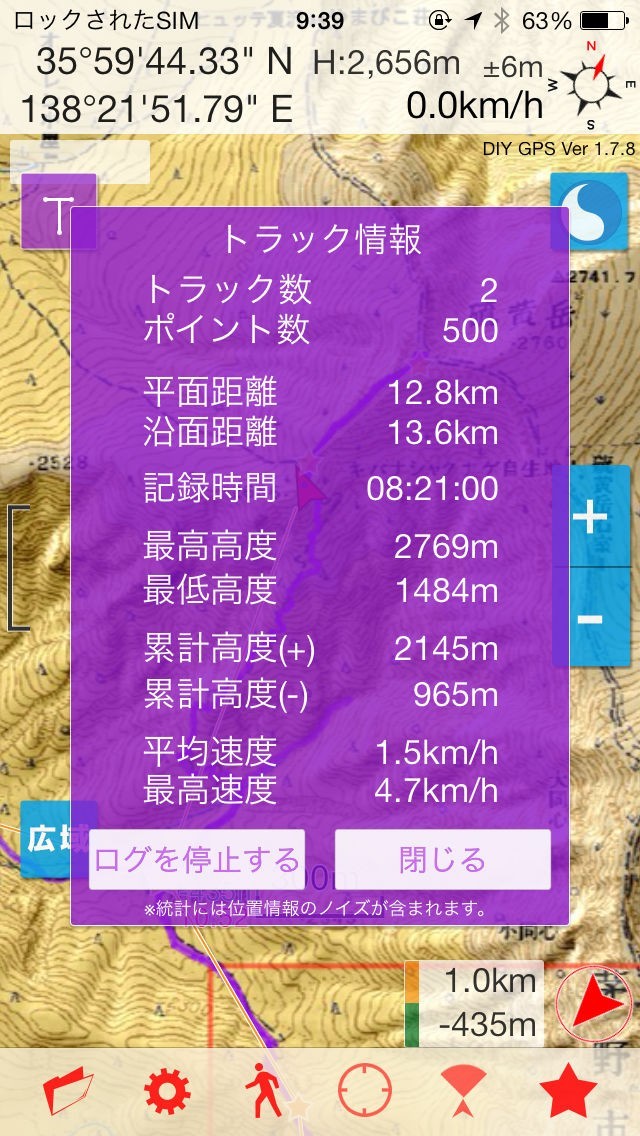Image resolution: width=640 pixels, height=1136 pixels.
Task: Tap the blue yin-yang map mode button
Action: 589,211
